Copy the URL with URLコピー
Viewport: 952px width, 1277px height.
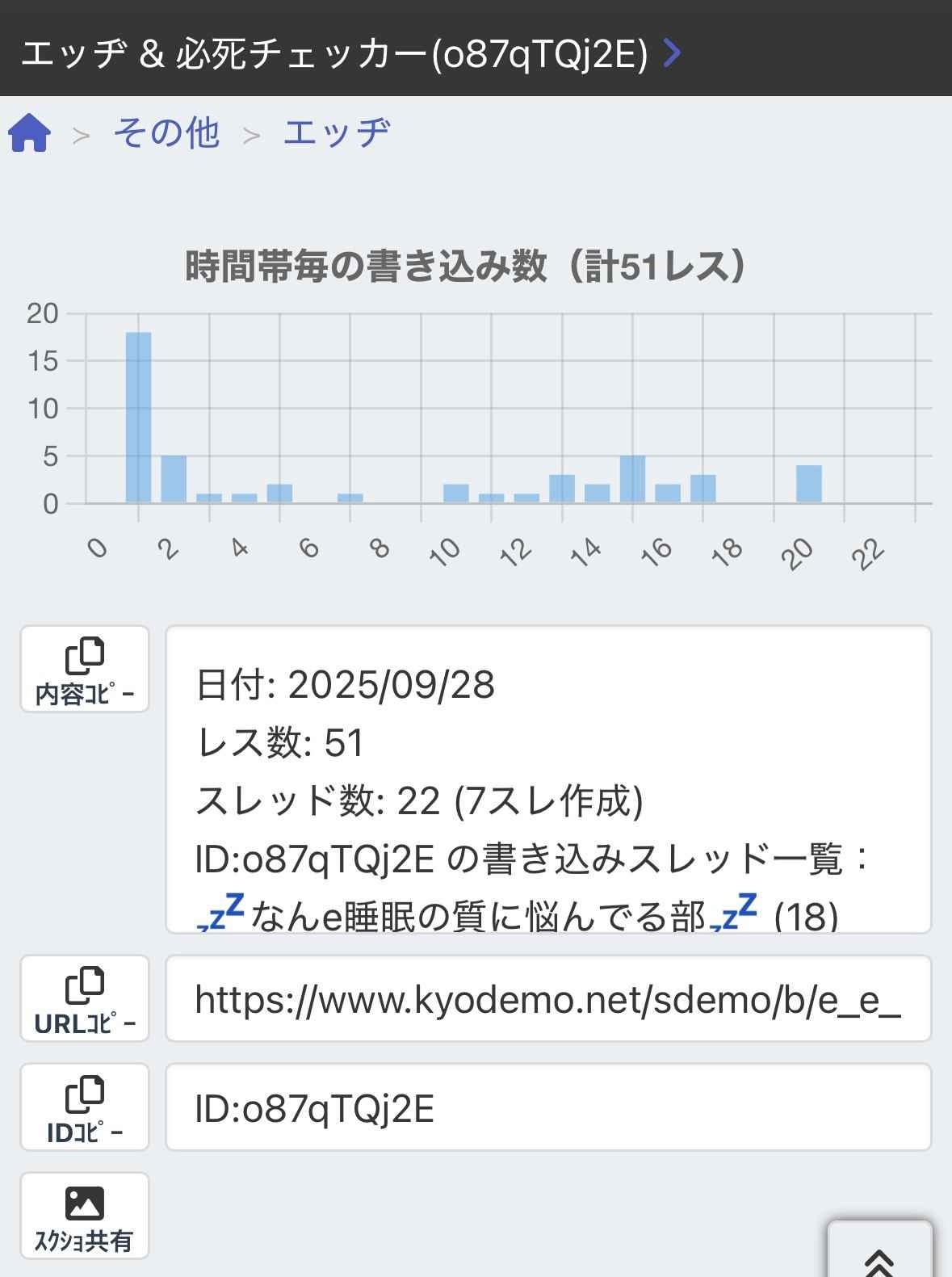coord(85,998)
